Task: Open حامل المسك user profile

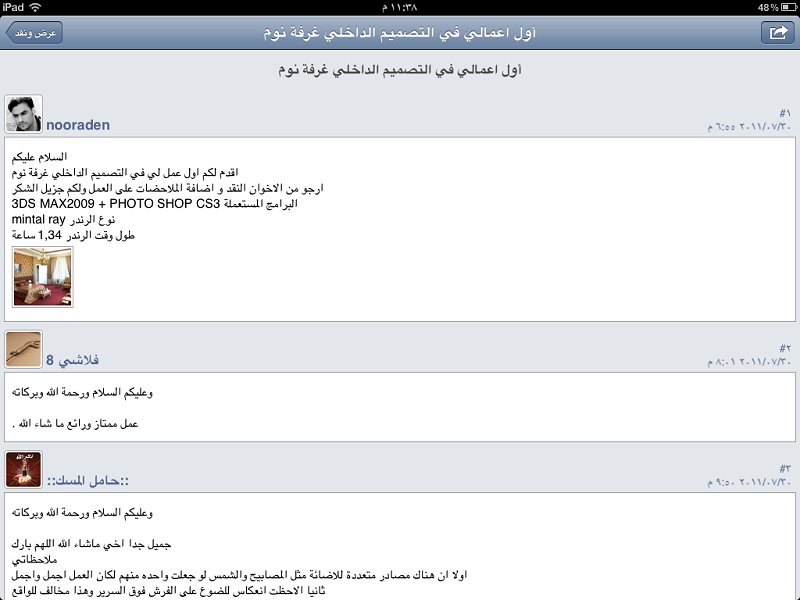Action: [x=88, y=481]
